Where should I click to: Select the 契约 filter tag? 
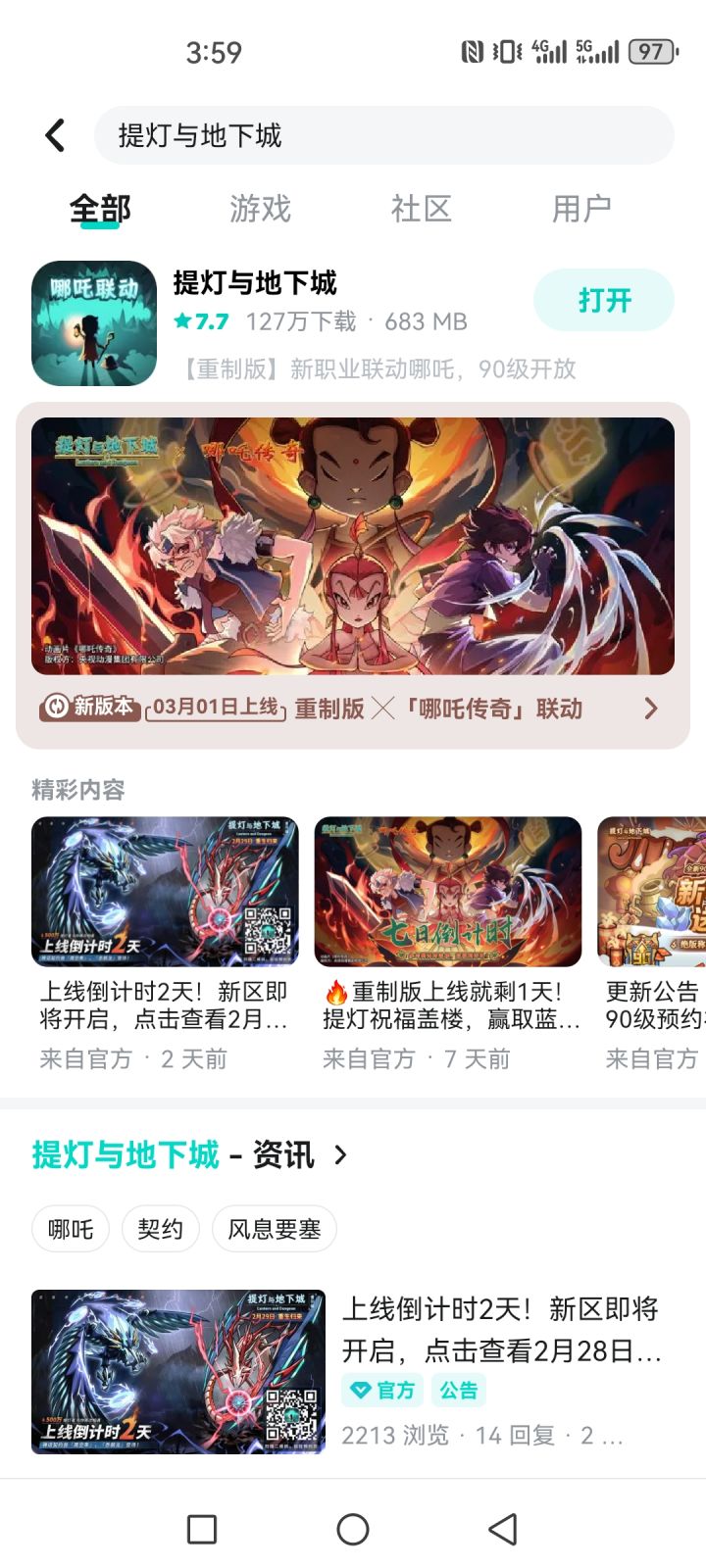pyautogui.click(x=160, y=1229)
